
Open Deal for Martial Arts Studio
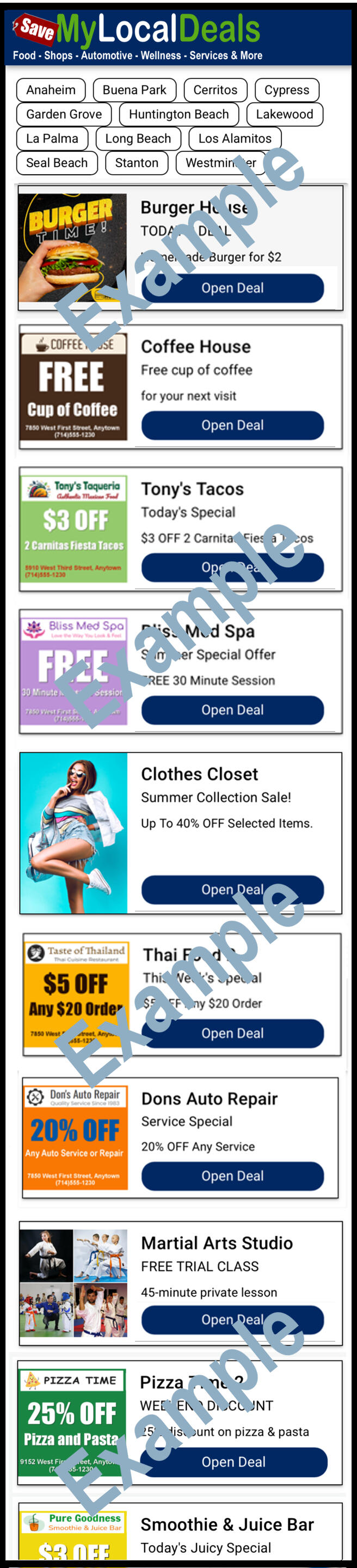232,1319
